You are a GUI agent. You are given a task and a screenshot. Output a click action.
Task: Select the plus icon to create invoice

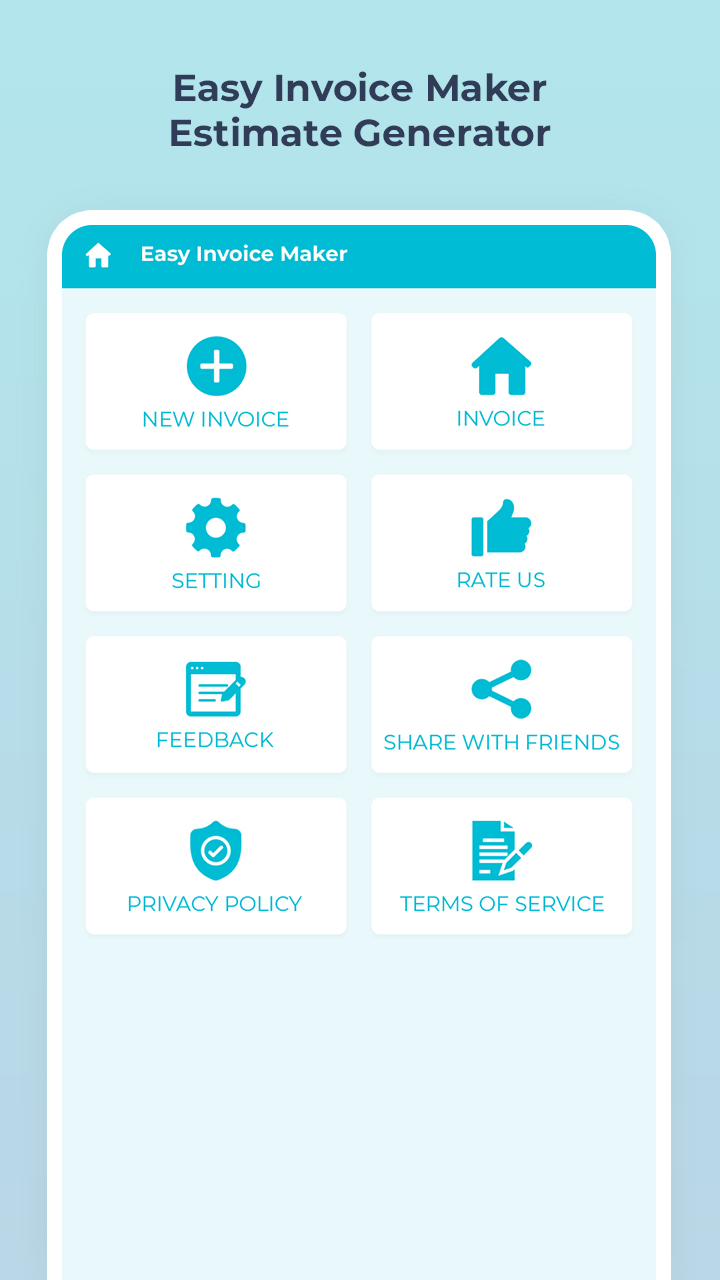click(215, 367)
